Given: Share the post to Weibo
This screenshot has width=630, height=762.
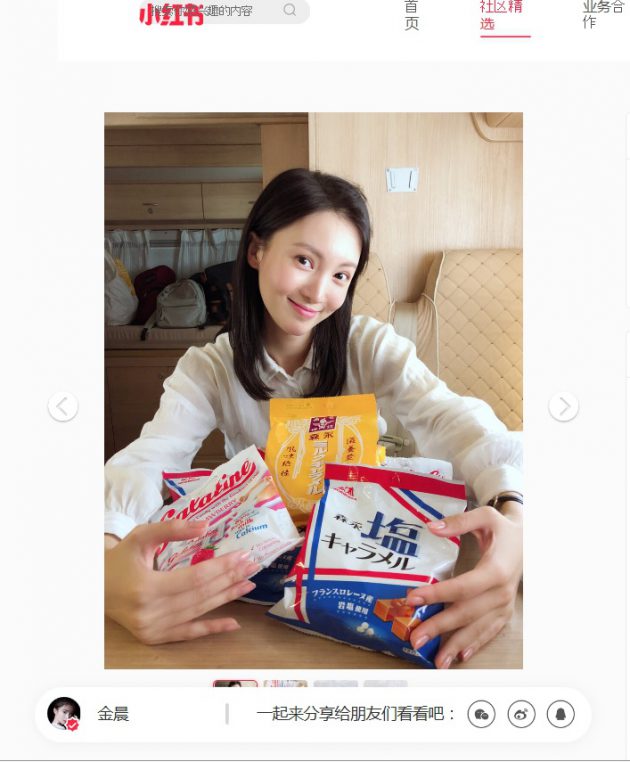Looking at the screenshot, I should click(x=521, y=714).
